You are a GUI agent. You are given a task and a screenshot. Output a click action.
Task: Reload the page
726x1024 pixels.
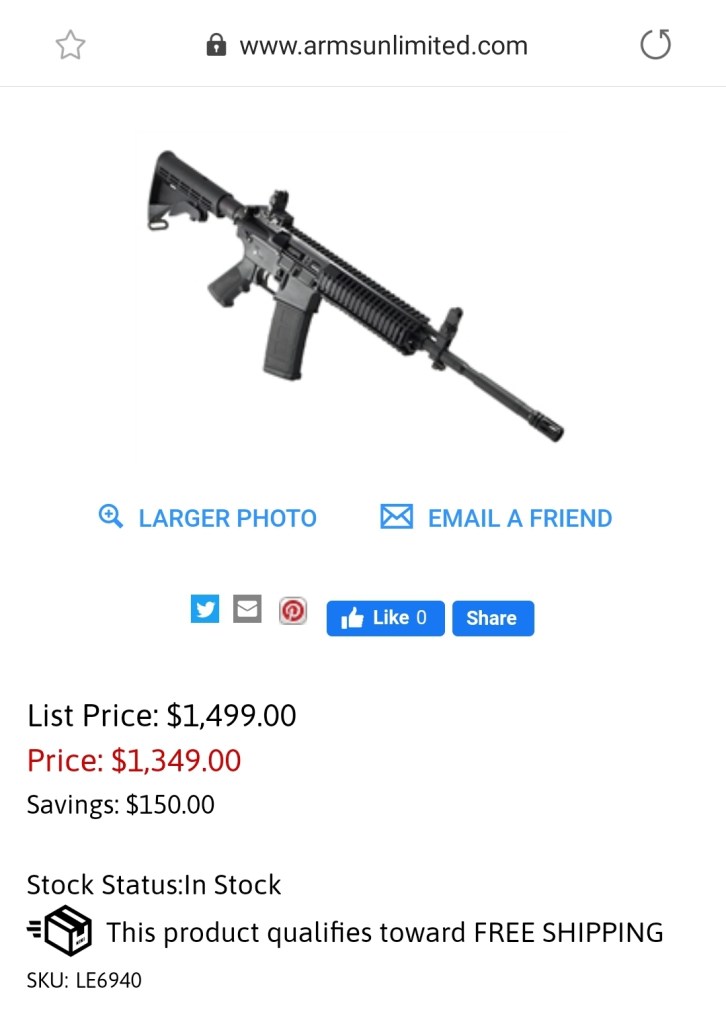tap(655, 45)
